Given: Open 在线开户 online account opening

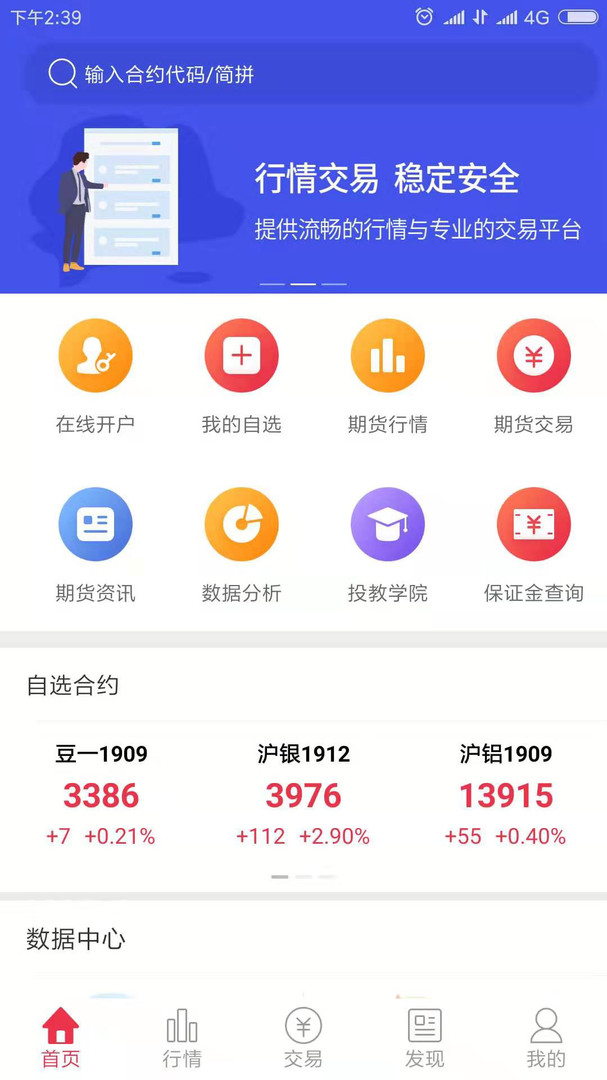Looking at the screenshot, I should [95, 376].
